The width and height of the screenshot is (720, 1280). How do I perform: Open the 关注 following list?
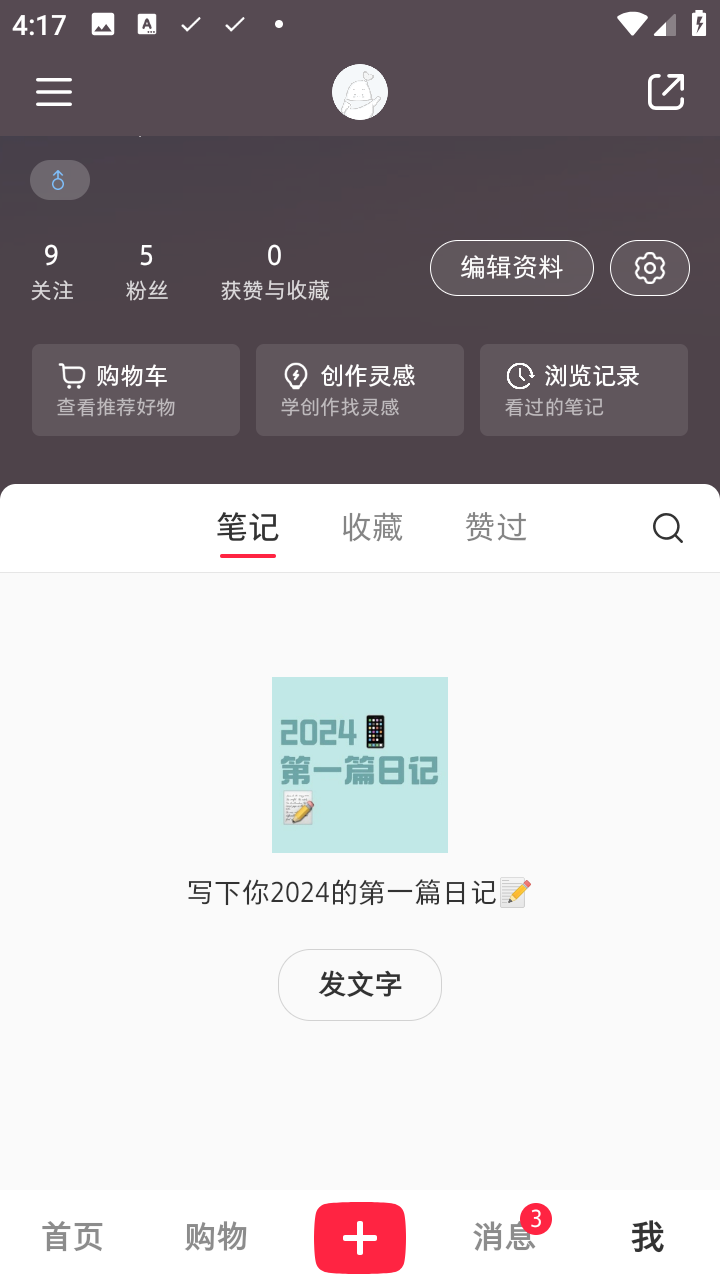[52, 272]
